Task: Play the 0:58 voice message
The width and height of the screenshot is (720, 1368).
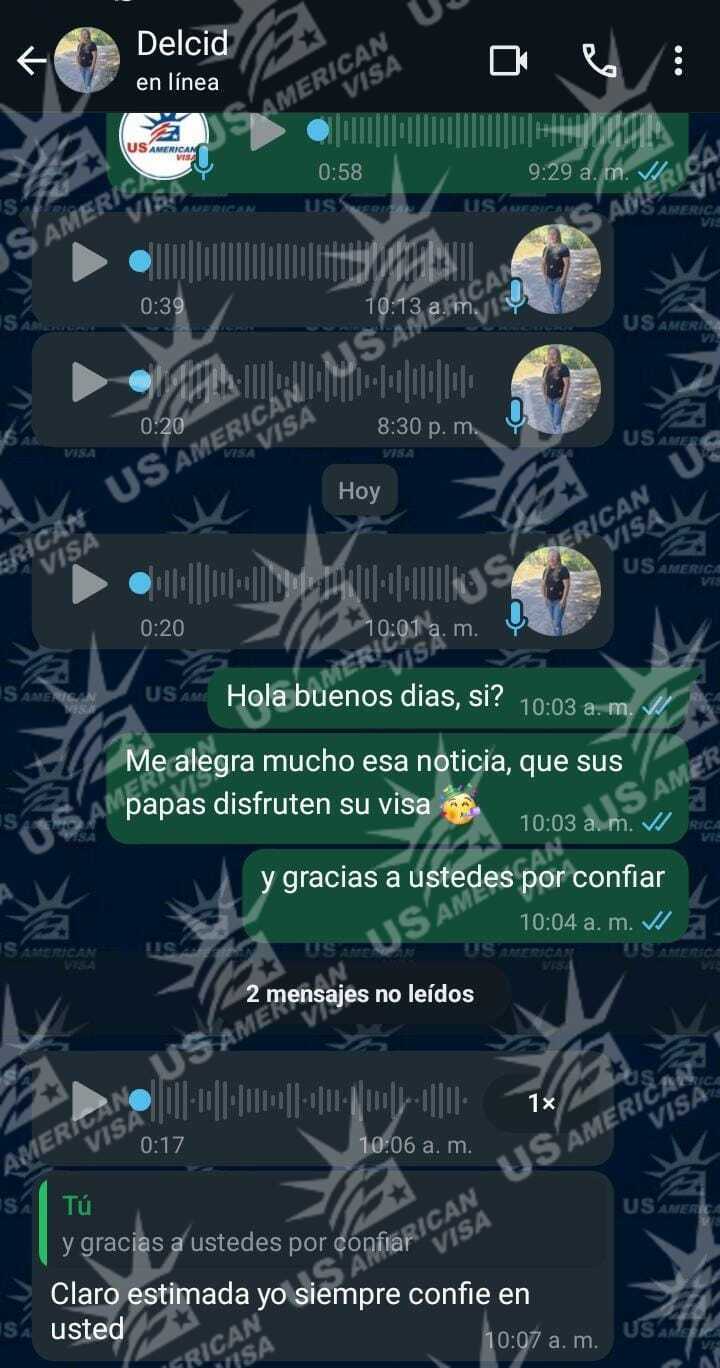Action: click(x=267, y=132)
